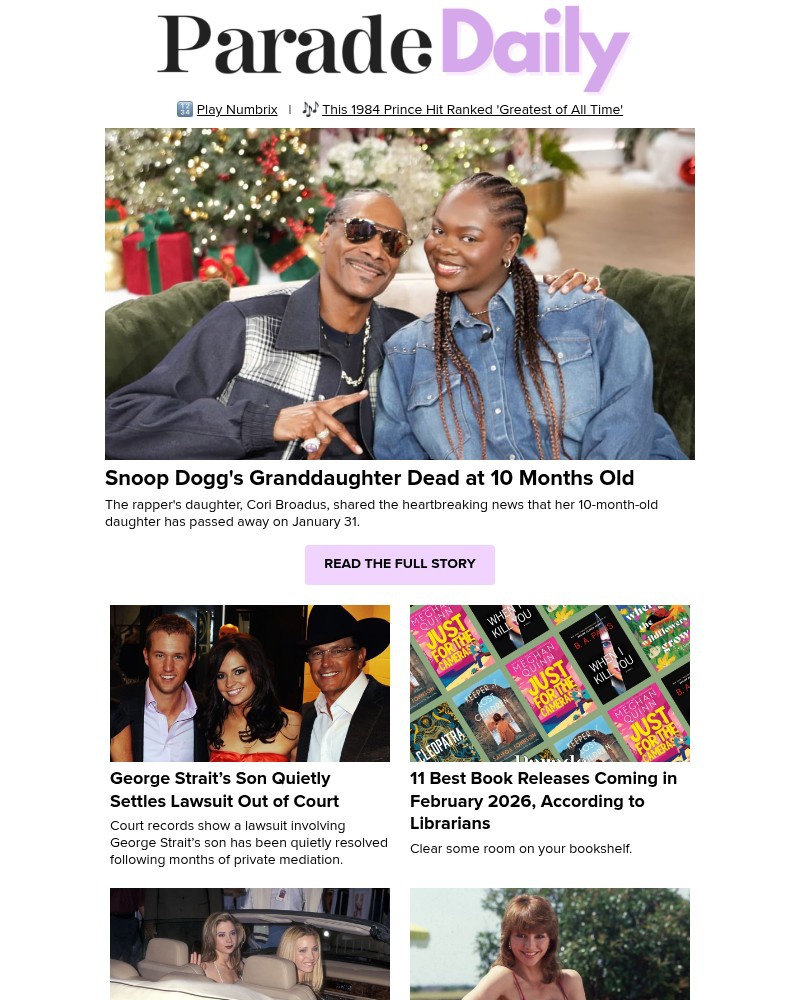
Task: Click the music notes icon before the Prince headline
Action: click(310, 109)
